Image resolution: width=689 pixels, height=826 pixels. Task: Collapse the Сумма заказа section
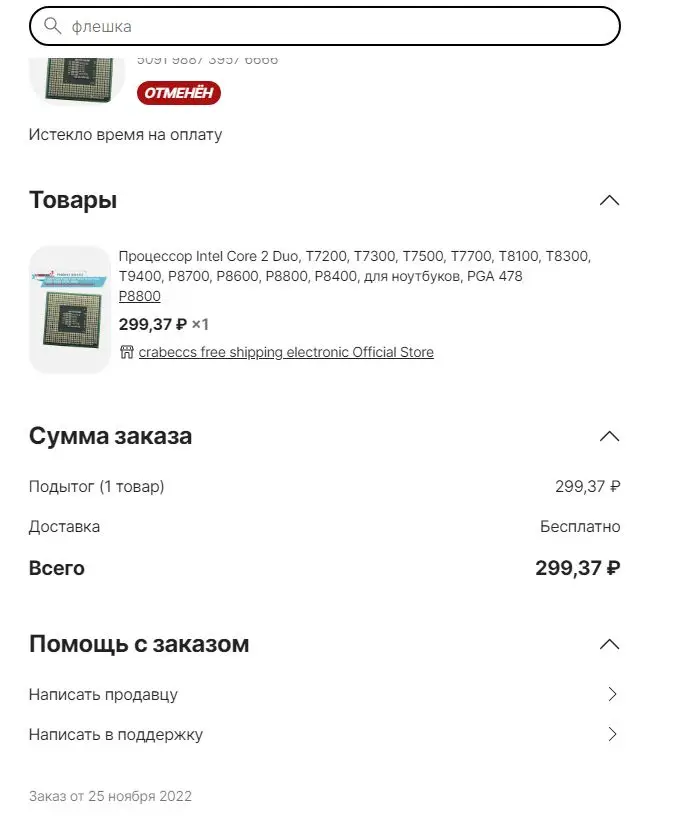click(x=609, y=436)
